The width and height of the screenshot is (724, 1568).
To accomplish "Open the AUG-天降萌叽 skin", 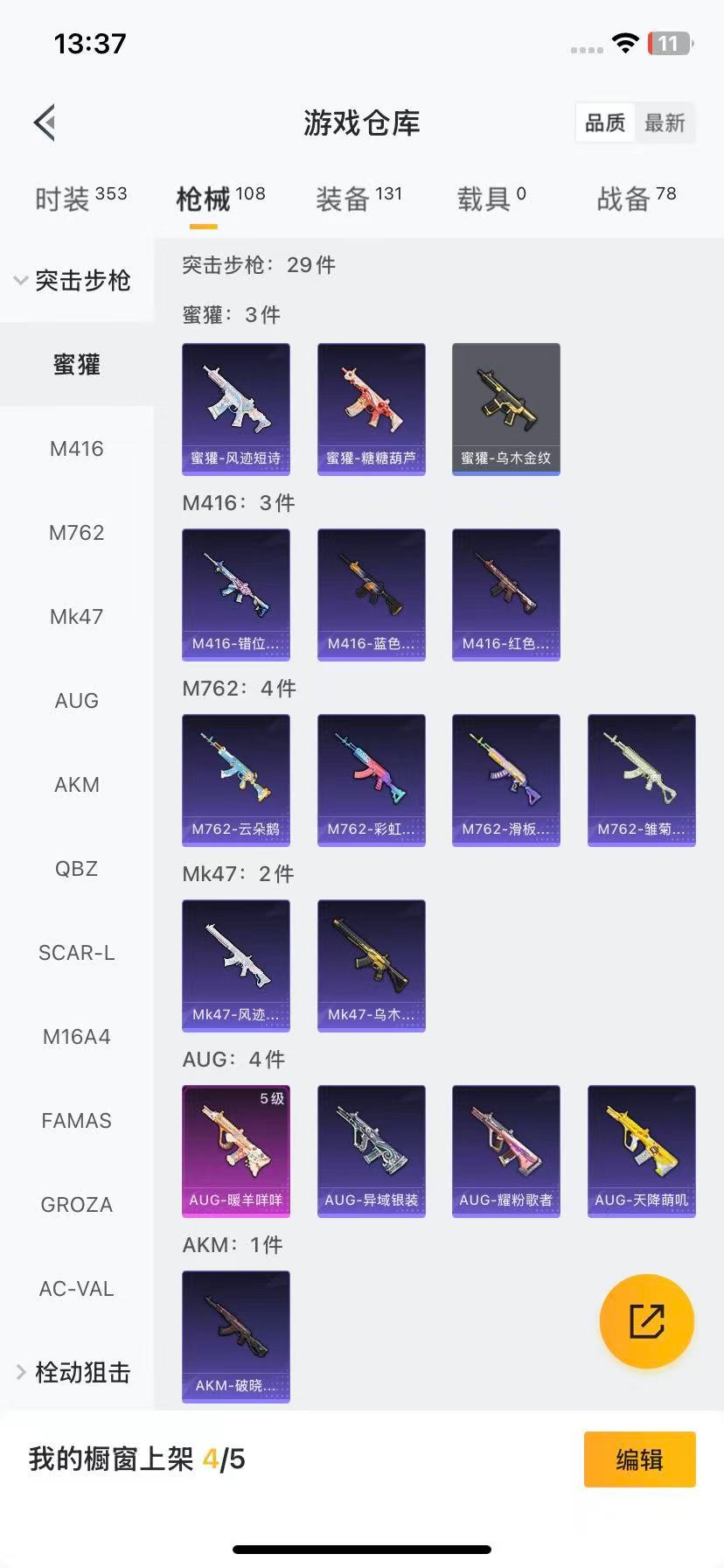I will click(x=641, y=1151).
